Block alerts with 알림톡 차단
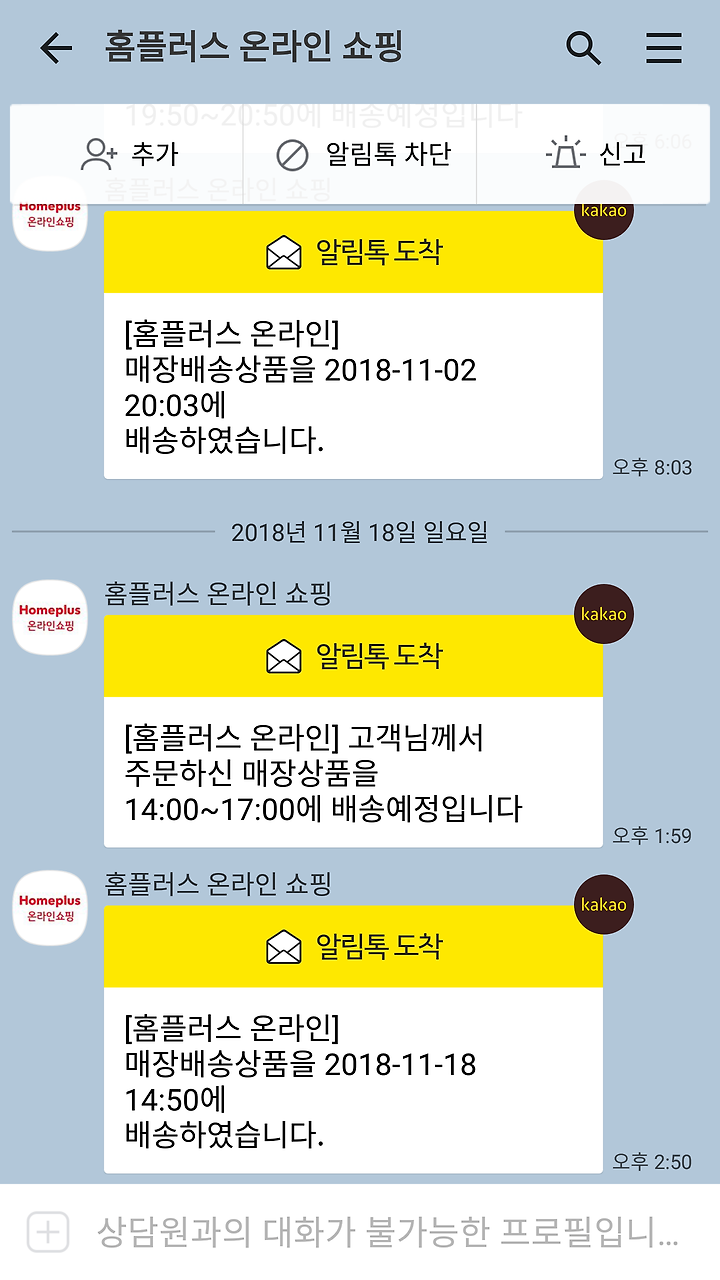The width and height of the screenshot is (720, 1280). pyautogui.click(x=361, y=154)
